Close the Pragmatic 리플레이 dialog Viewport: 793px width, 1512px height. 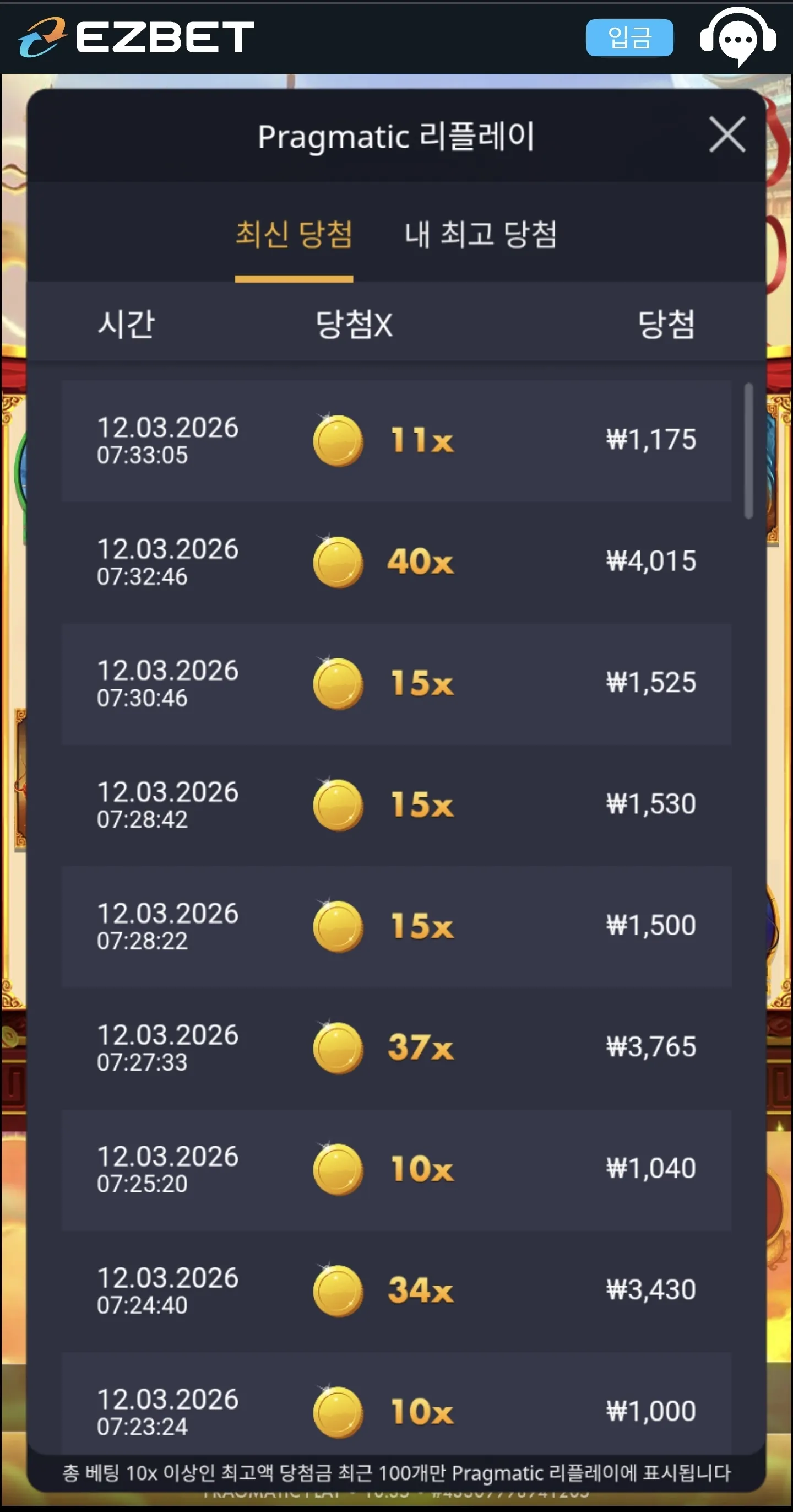(x=727, y=134)
